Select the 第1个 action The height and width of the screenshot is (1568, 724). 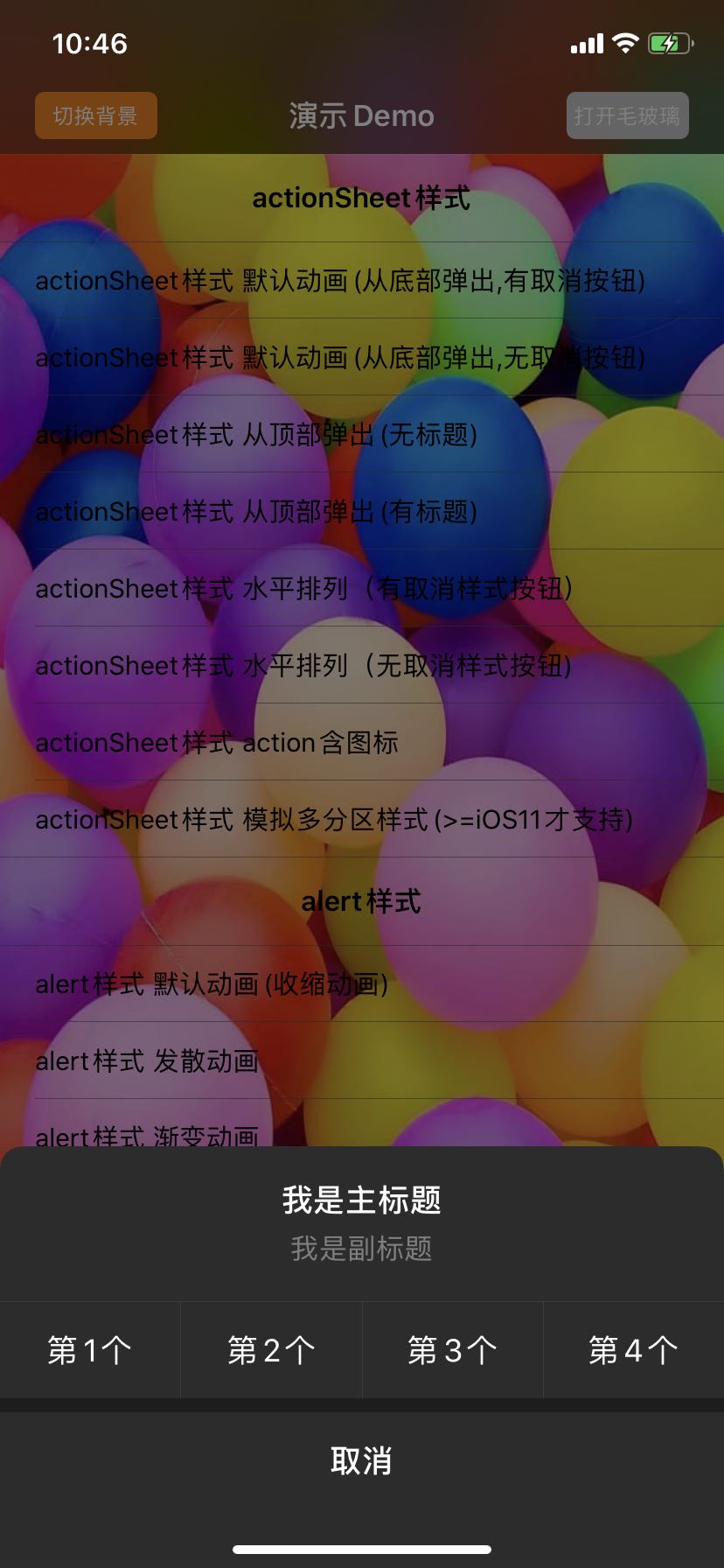pos(90,1350)
